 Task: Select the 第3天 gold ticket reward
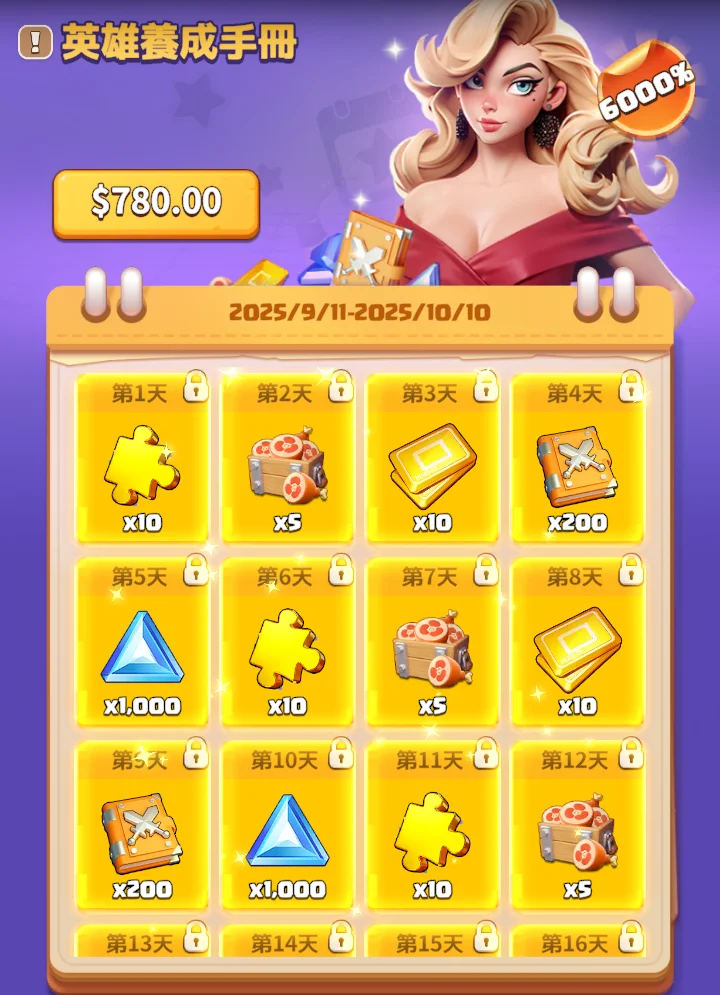pyautogui.click(x=433, y=466)
